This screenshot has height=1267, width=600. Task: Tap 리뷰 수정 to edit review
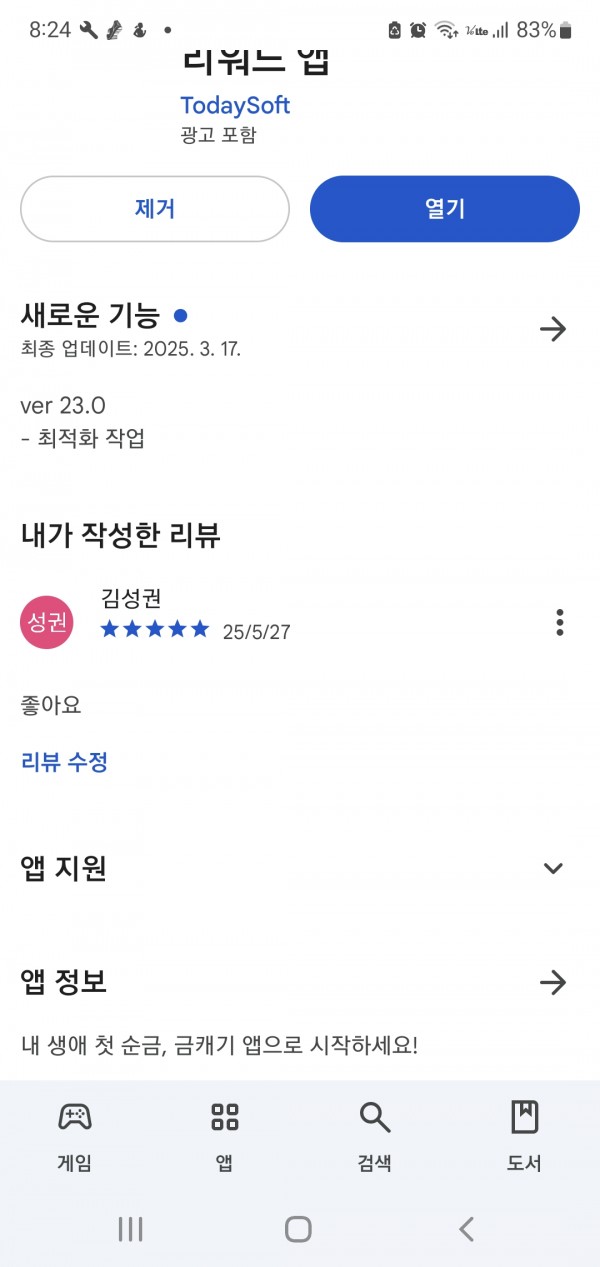(x=64, y=762)
